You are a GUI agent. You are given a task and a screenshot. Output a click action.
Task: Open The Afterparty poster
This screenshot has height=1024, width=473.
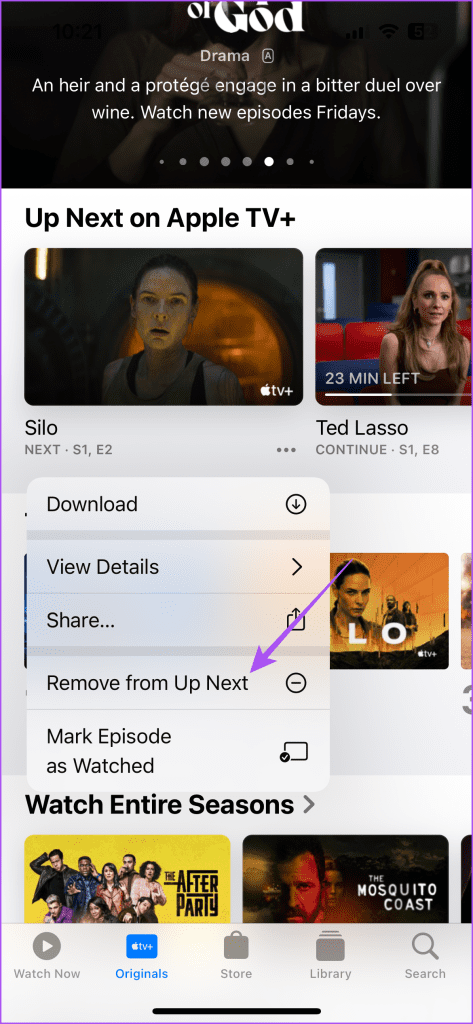click(x=127, y=878)
